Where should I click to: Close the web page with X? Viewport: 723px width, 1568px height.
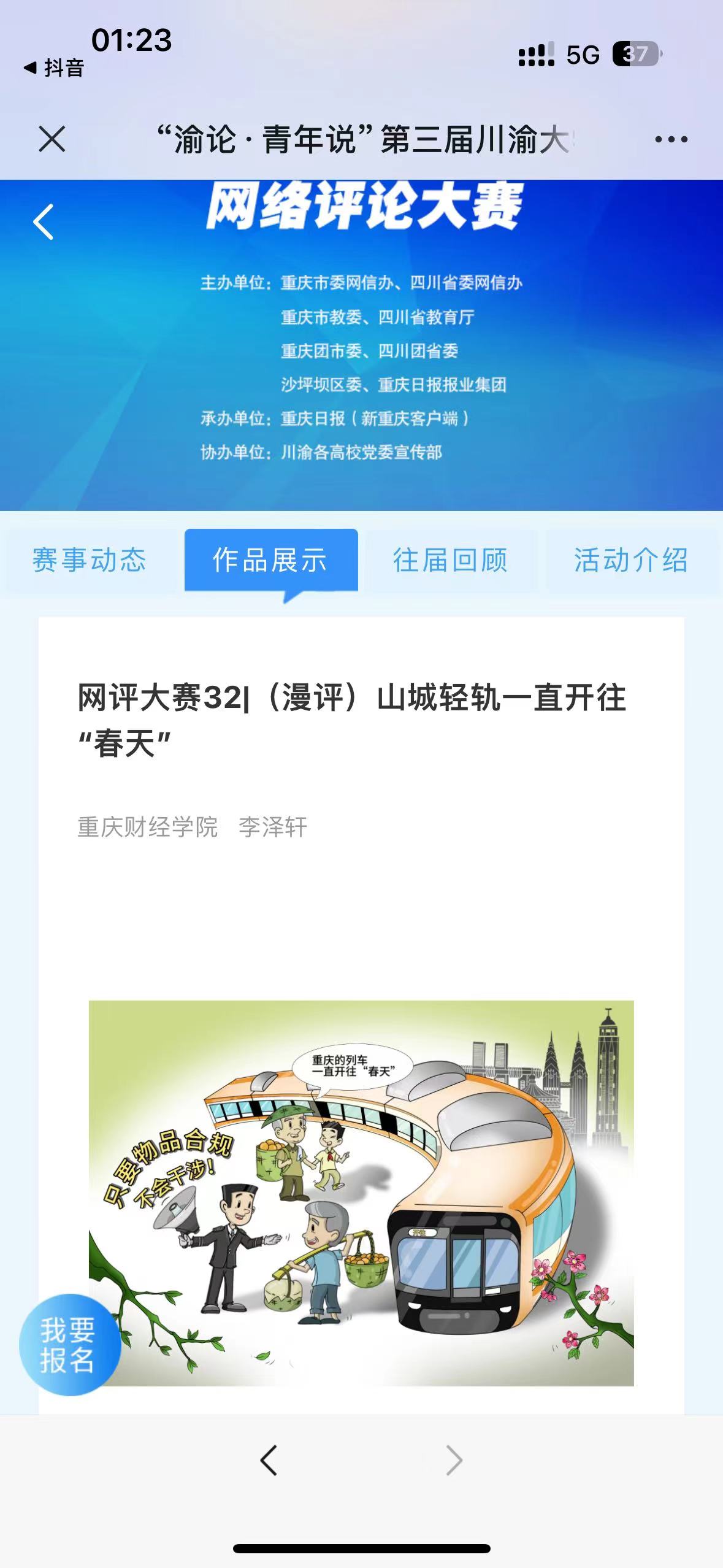(x=52, y=139)
